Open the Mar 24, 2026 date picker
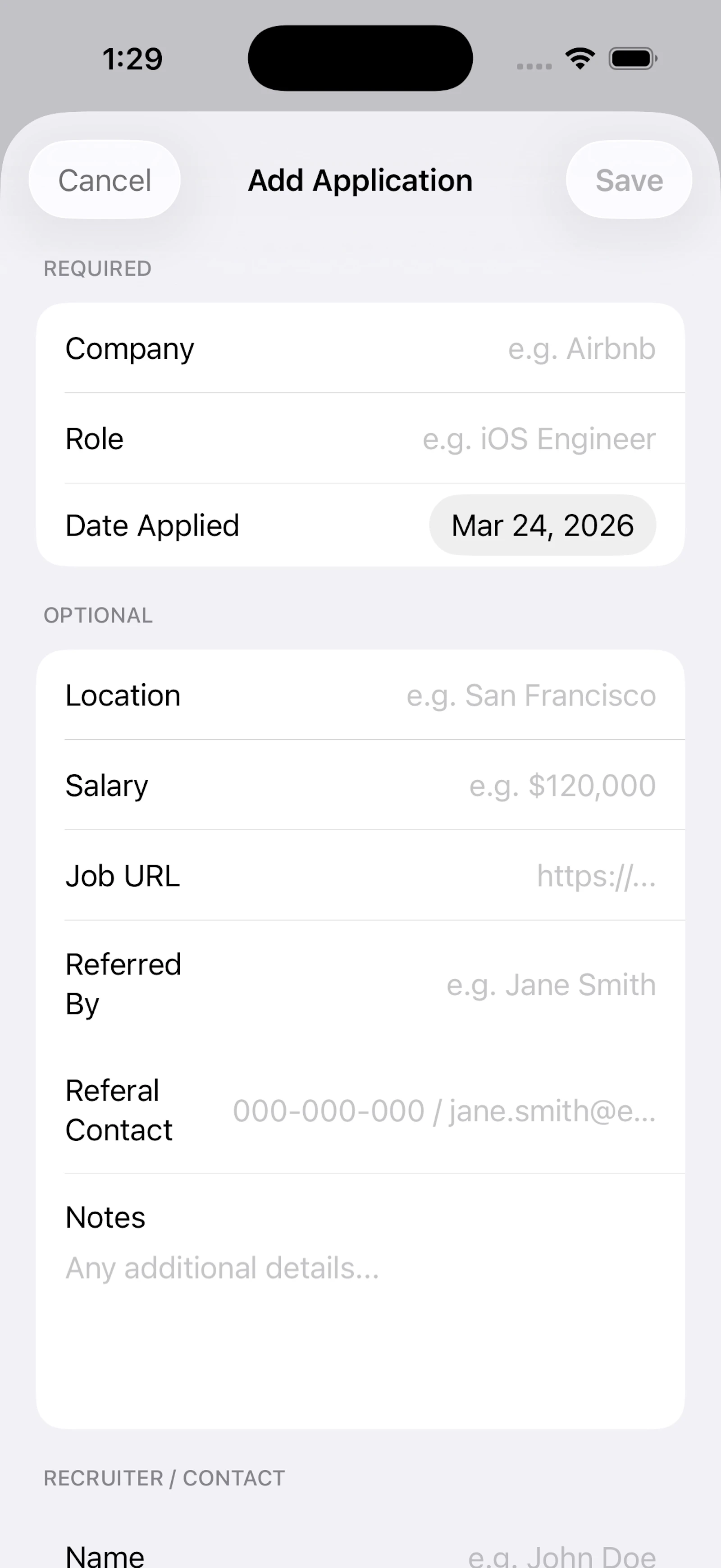The height and width of the screenshot is (1568, 721). click(542, 525)
